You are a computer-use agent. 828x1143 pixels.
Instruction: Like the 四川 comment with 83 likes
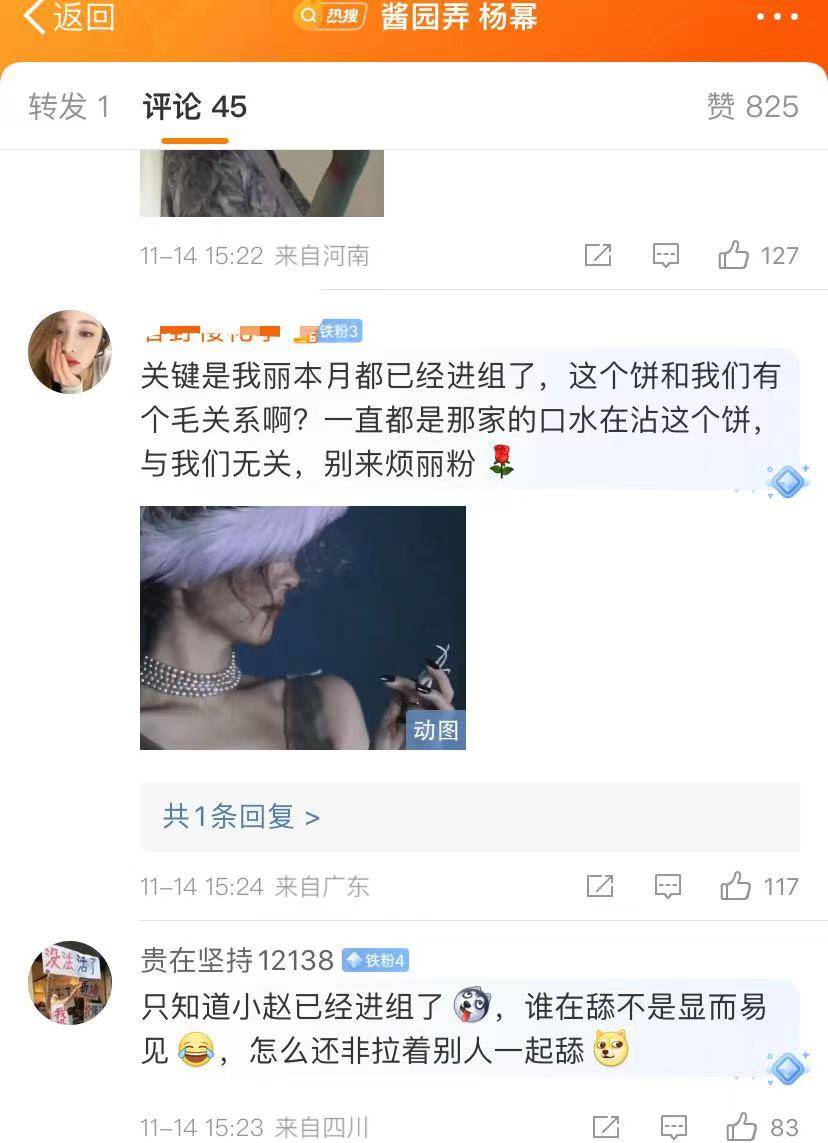tap(741, 1128)
